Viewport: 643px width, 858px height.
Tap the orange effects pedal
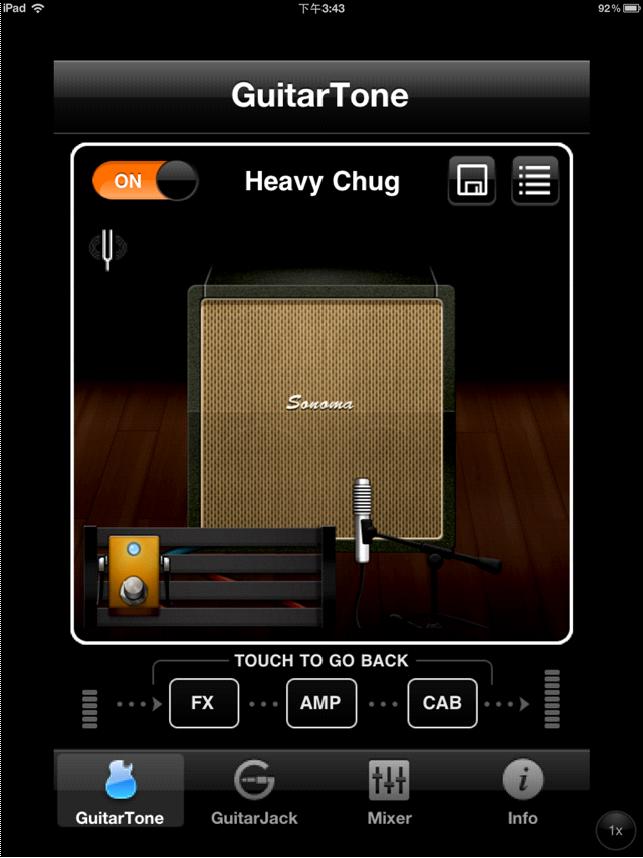133,573
